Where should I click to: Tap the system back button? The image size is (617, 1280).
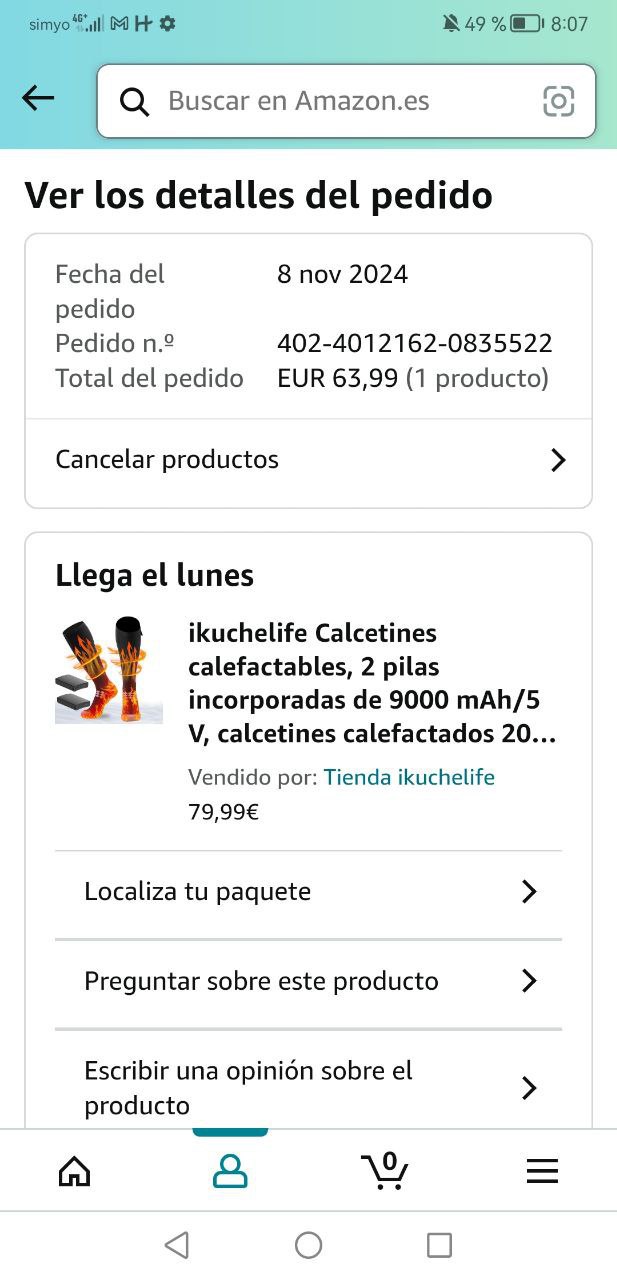177,1245
